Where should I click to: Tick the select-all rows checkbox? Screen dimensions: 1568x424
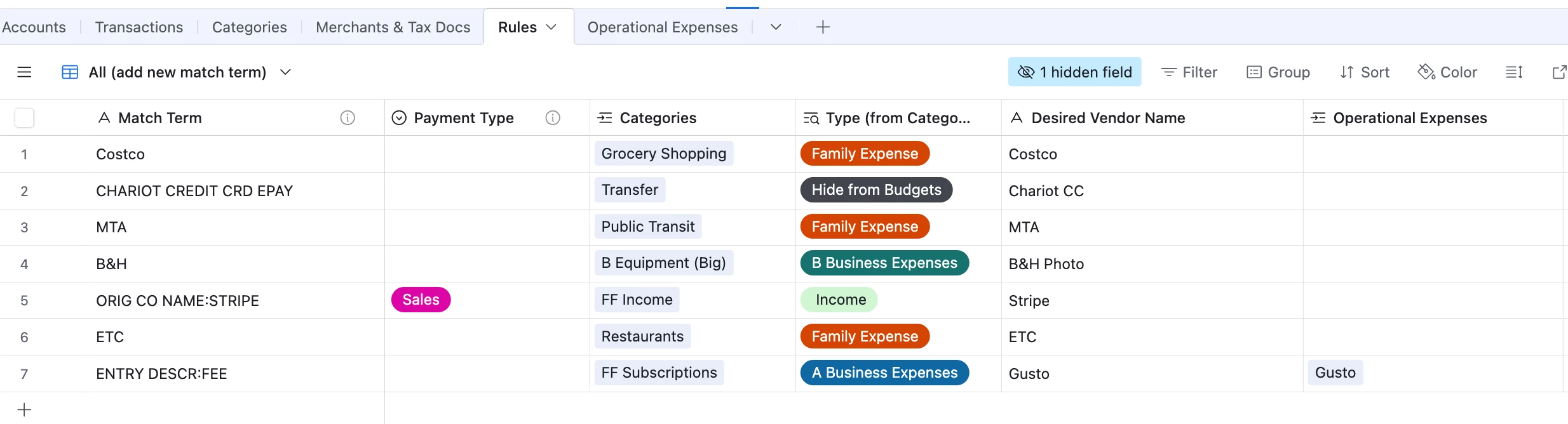tap(24, 118)
